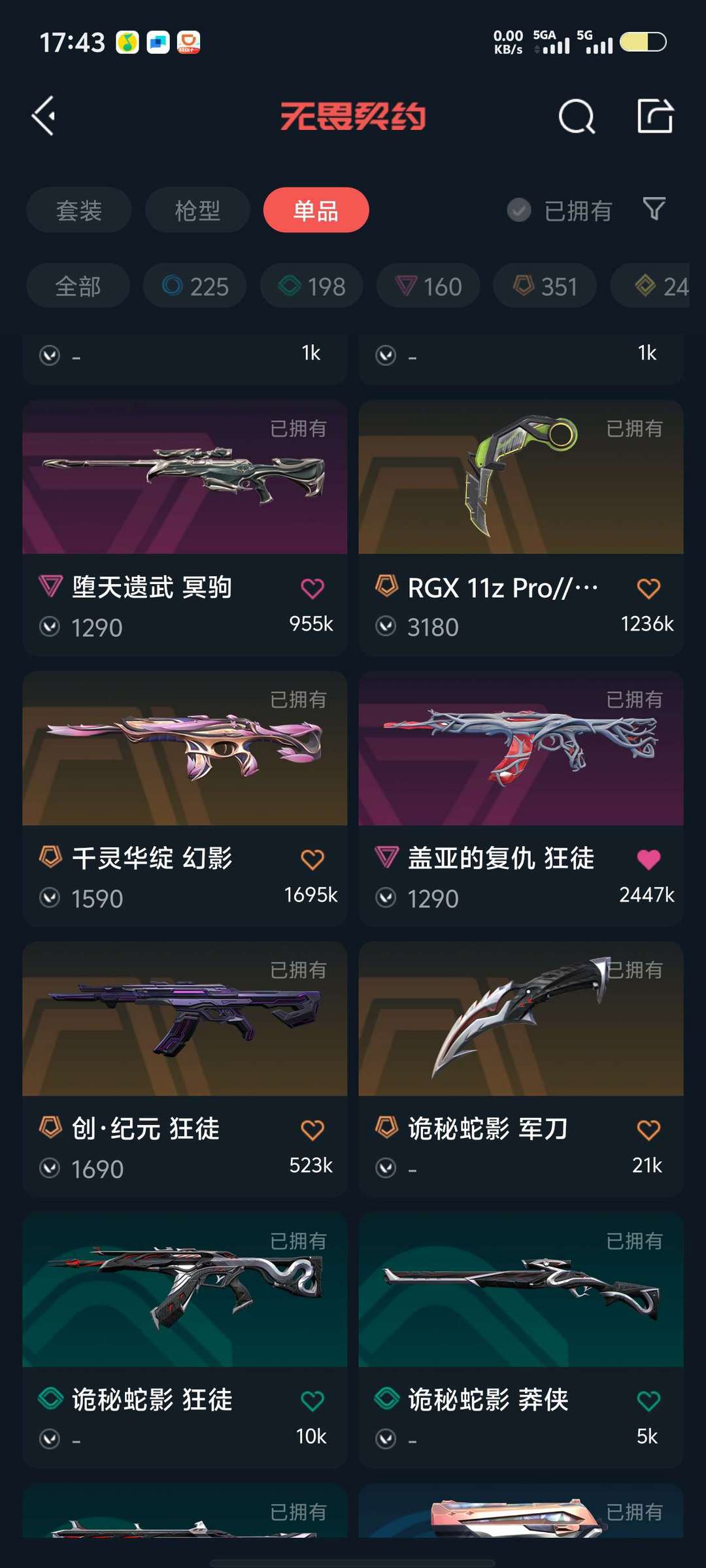Open the 堕天遗武 冥驹 skin card
706x1568 pixels.
click(x=185, y=528)
